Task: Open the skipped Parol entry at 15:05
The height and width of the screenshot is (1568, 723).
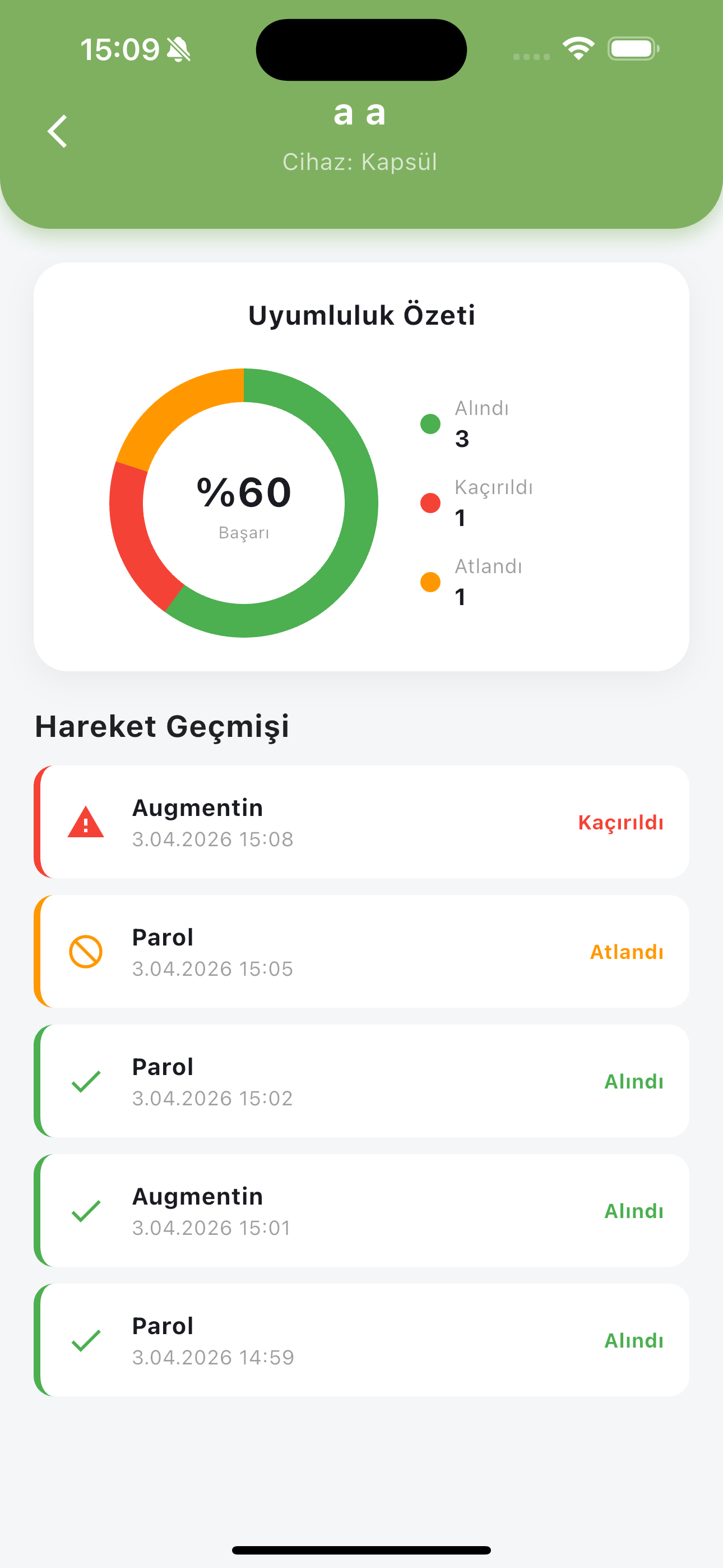Action: [x=361, y=951]
